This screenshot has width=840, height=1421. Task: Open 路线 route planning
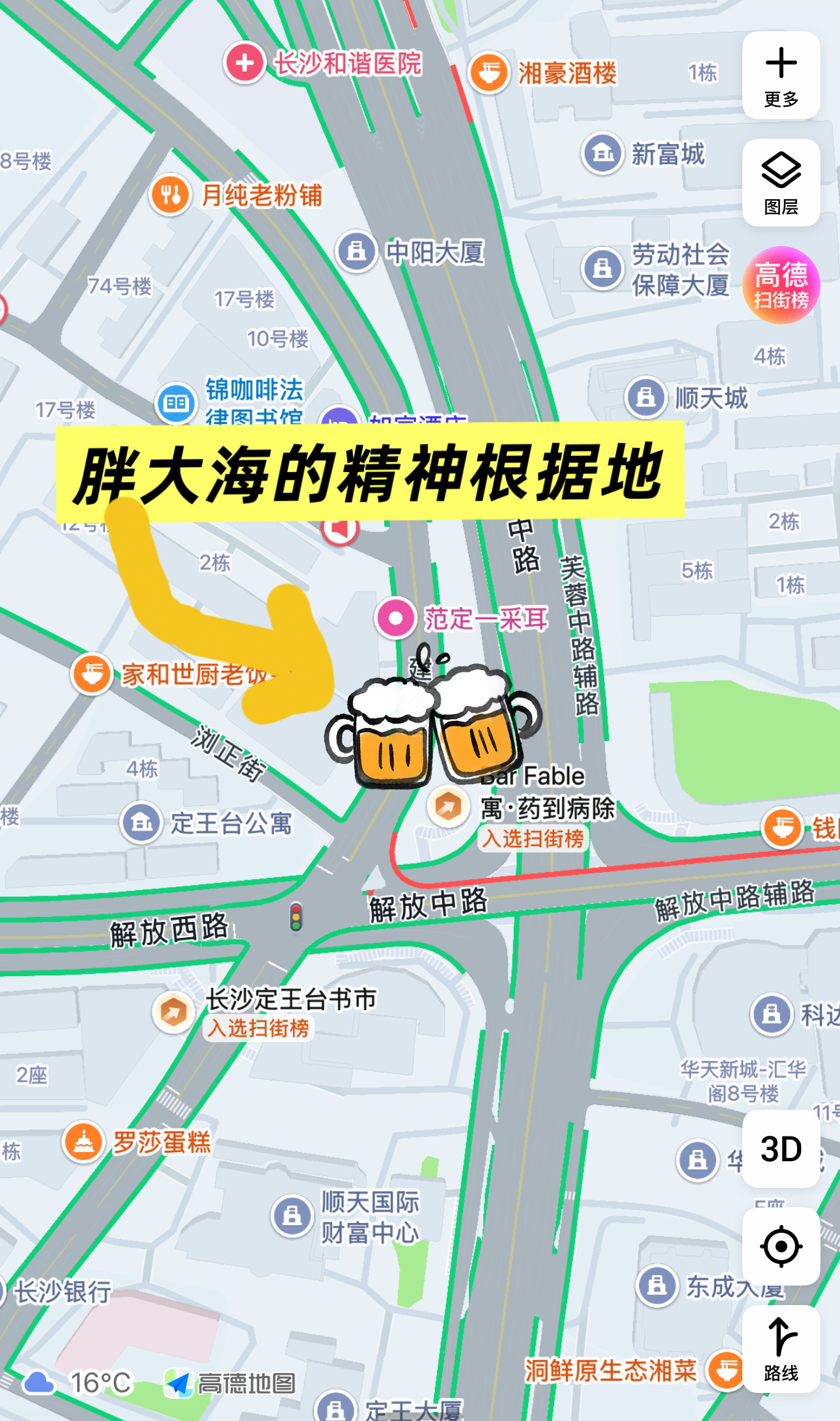point(781,1348)
